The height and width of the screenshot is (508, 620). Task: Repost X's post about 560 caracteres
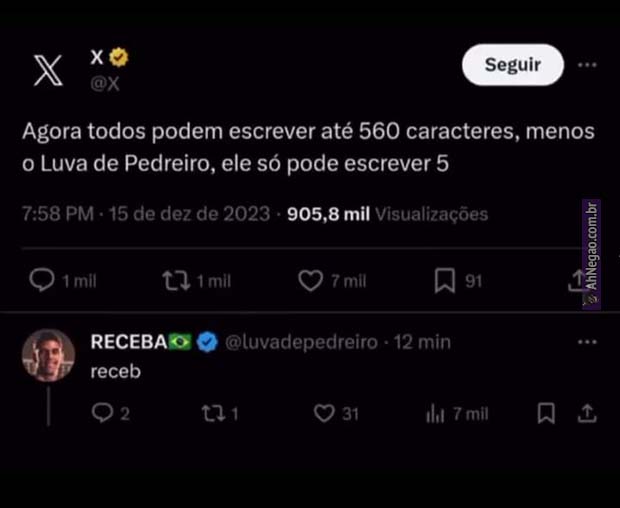[x=176, y=281]
